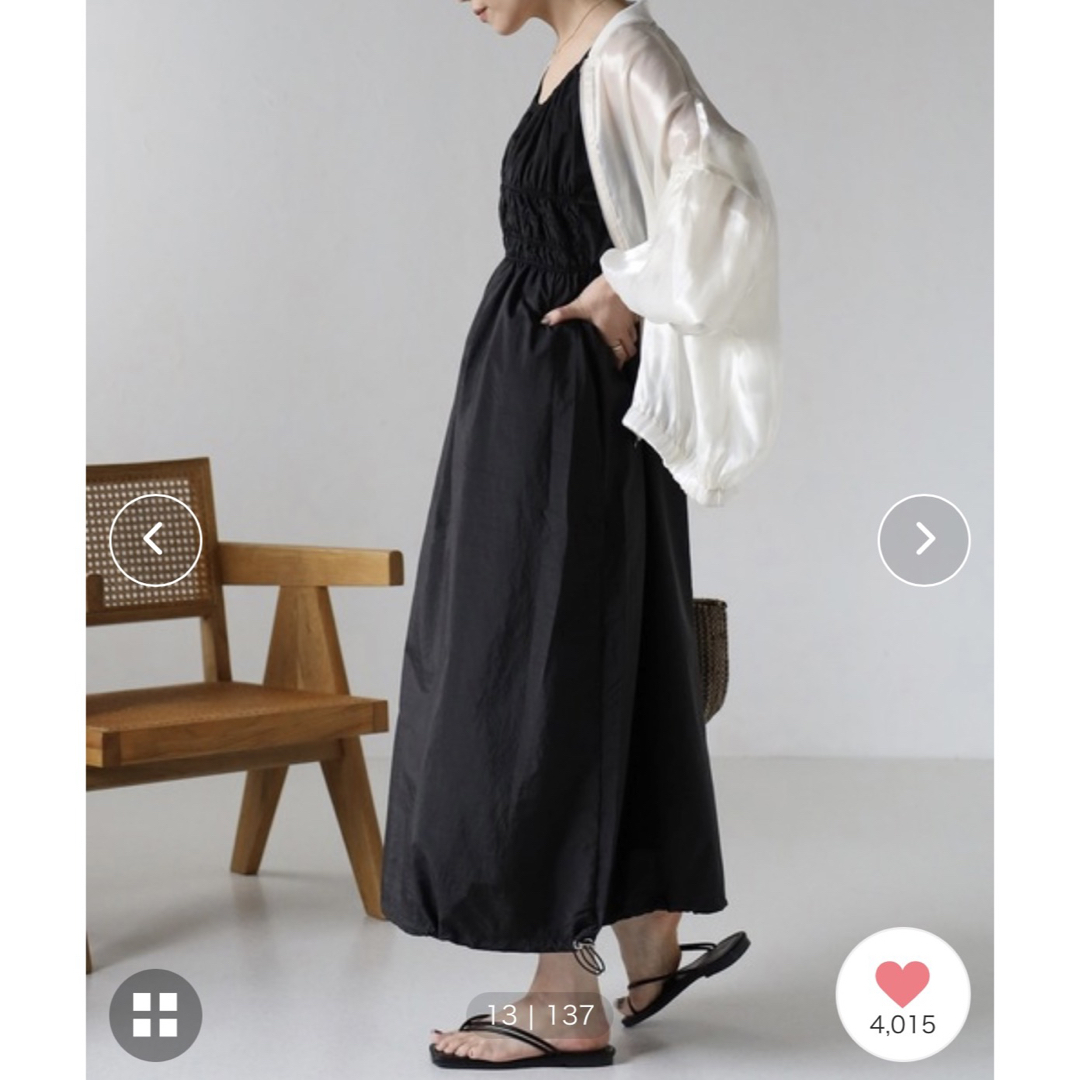Show the next product photo

(x=924, y=540)
